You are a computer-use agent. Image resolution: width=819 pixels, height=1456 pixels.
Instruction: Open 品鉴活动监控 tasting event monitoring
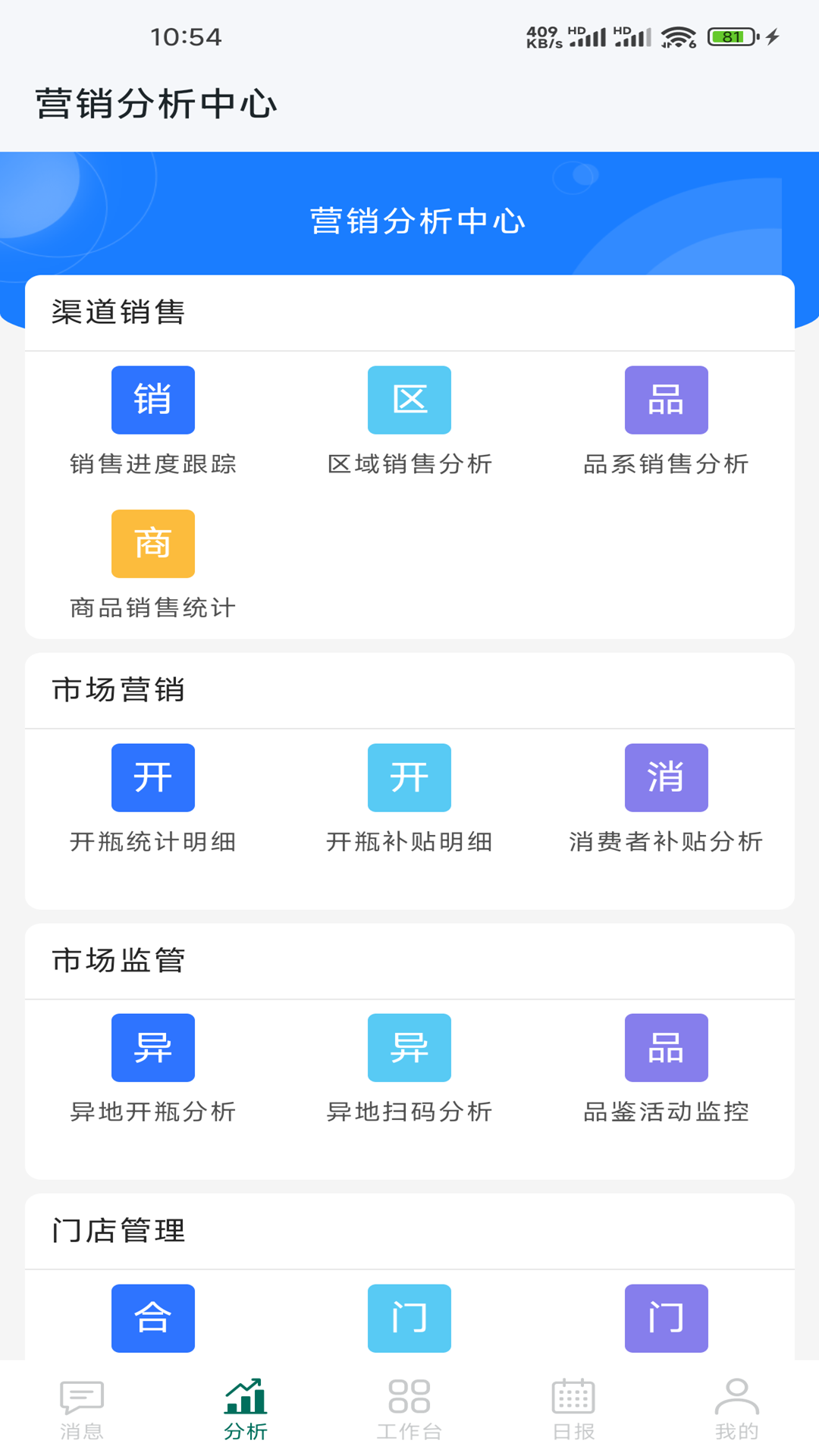(666, 1047)
